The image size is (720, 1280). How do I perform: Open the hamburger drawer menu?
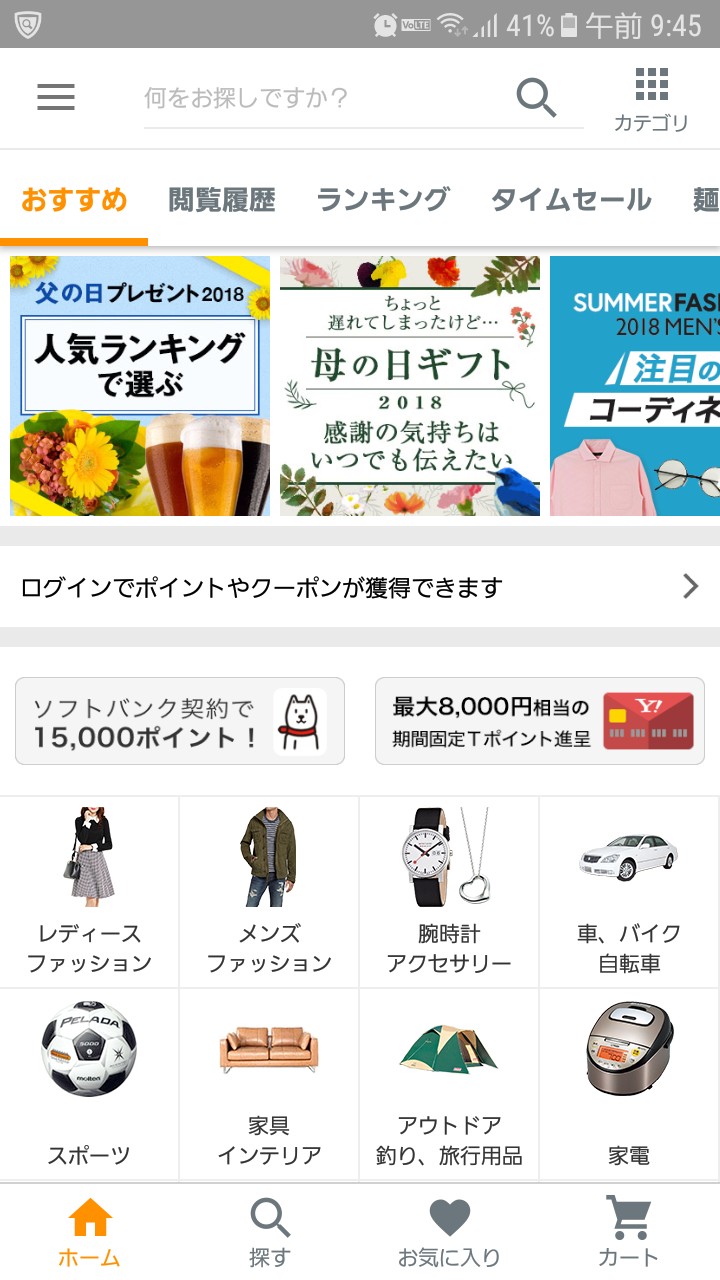tap(56, 97)
